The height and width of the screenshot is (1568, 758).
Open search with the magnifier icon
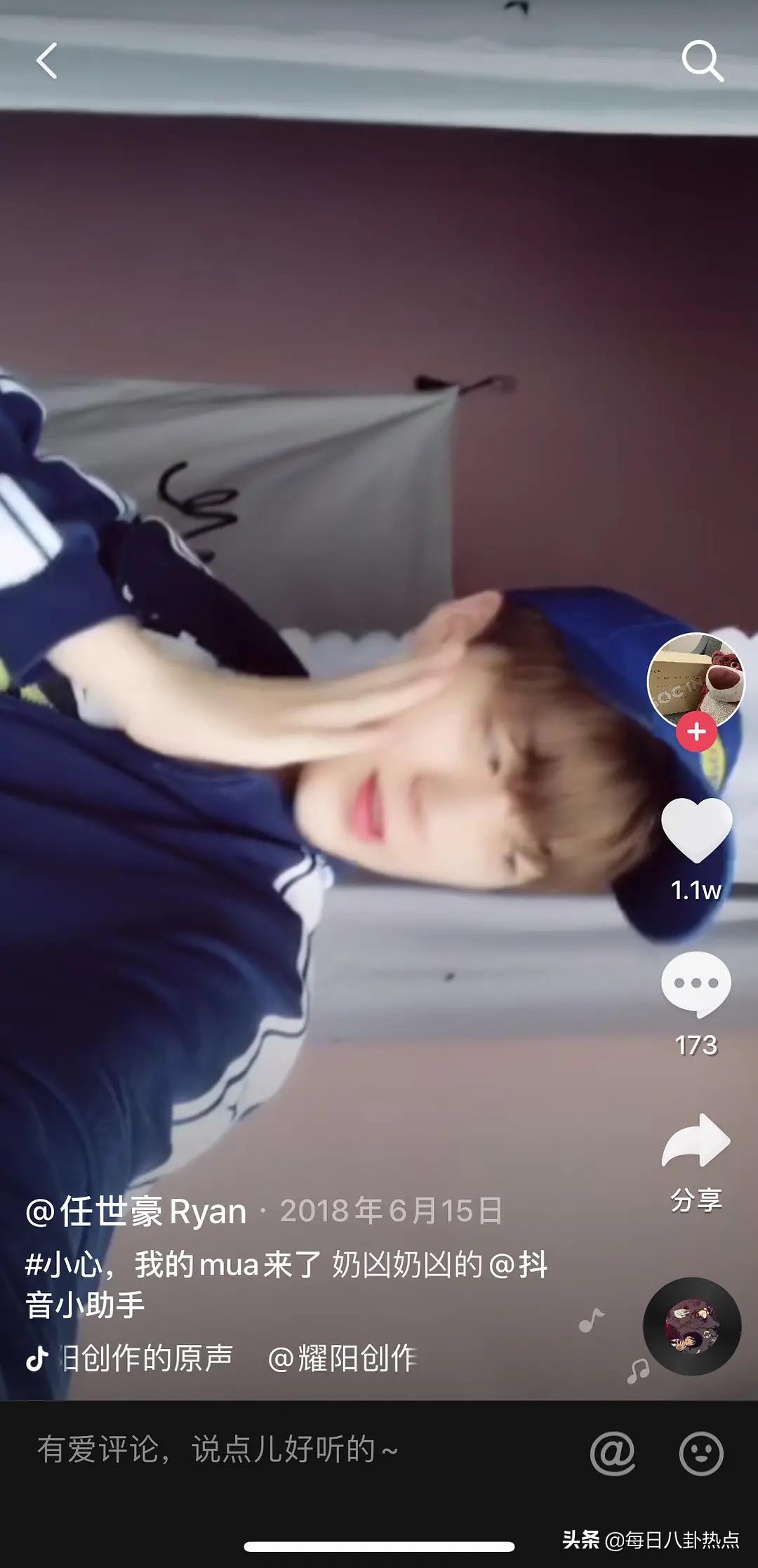[x=702, y=60]
